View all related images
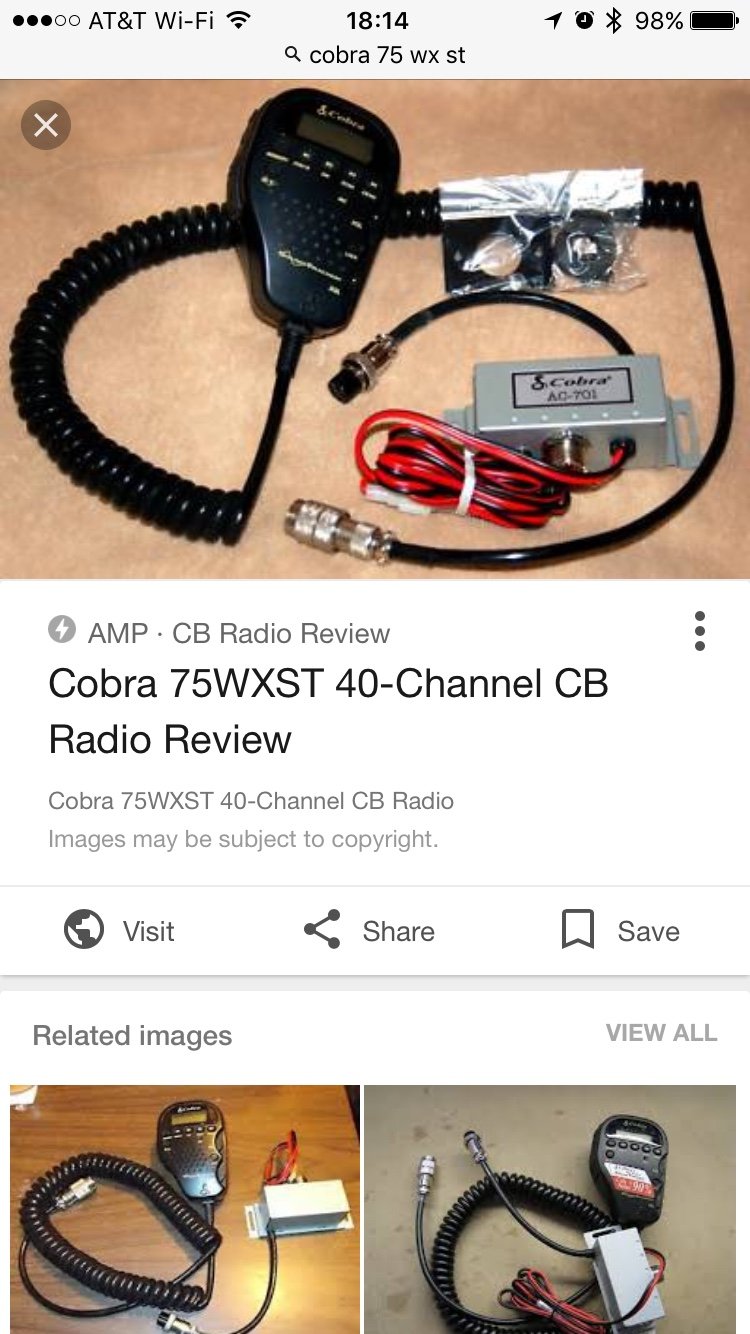Viewport: 750px width, 1334px height. coord(661,1033)
